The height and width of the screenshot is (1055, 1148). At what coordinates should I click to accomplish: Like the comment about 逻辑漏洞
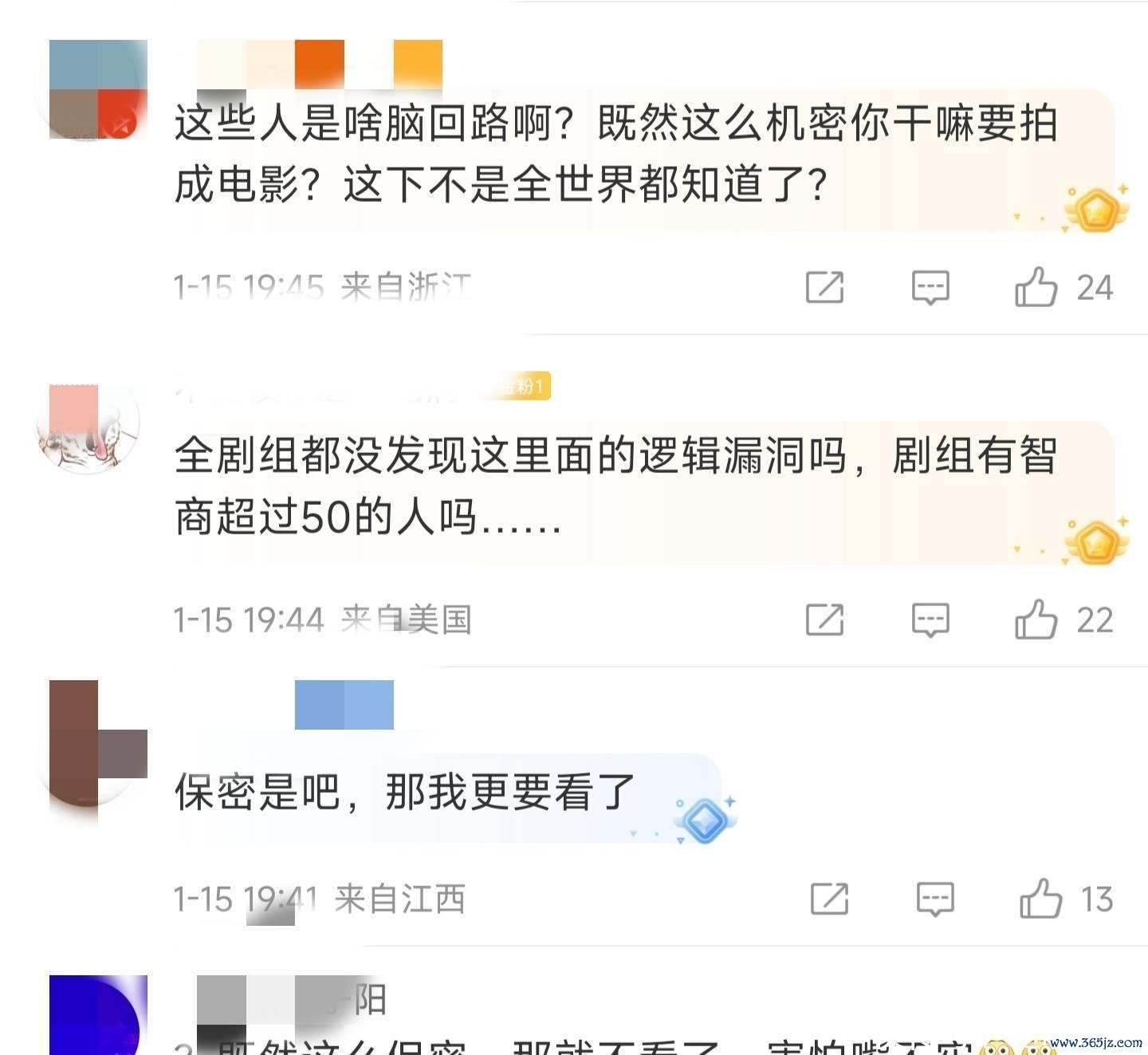(x=1036, y=620)
